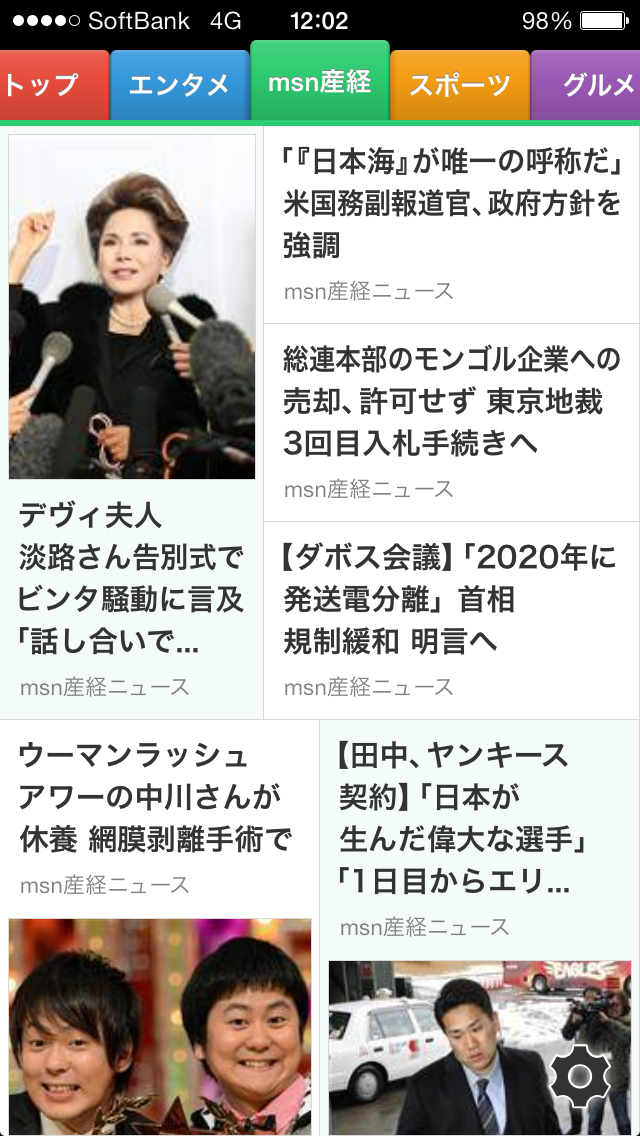Open the 総連本部のモンゴル企業への売却 article
This screenshot has width=640, height=1136.
[x=452, y=422]
